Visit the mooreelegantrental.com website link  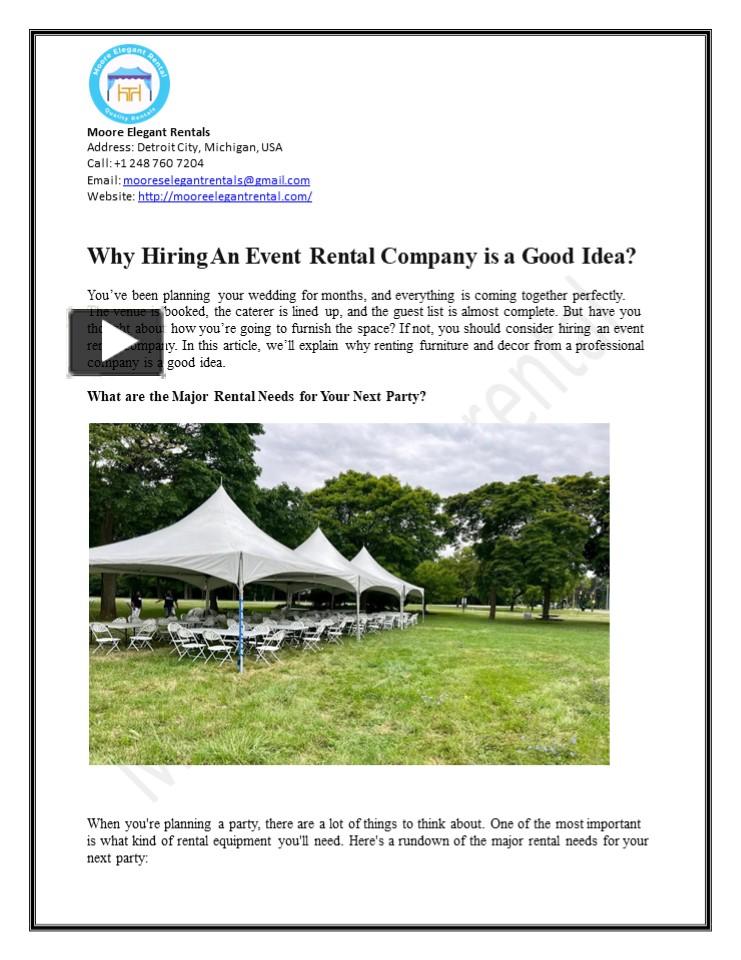[x=224, y=196]
